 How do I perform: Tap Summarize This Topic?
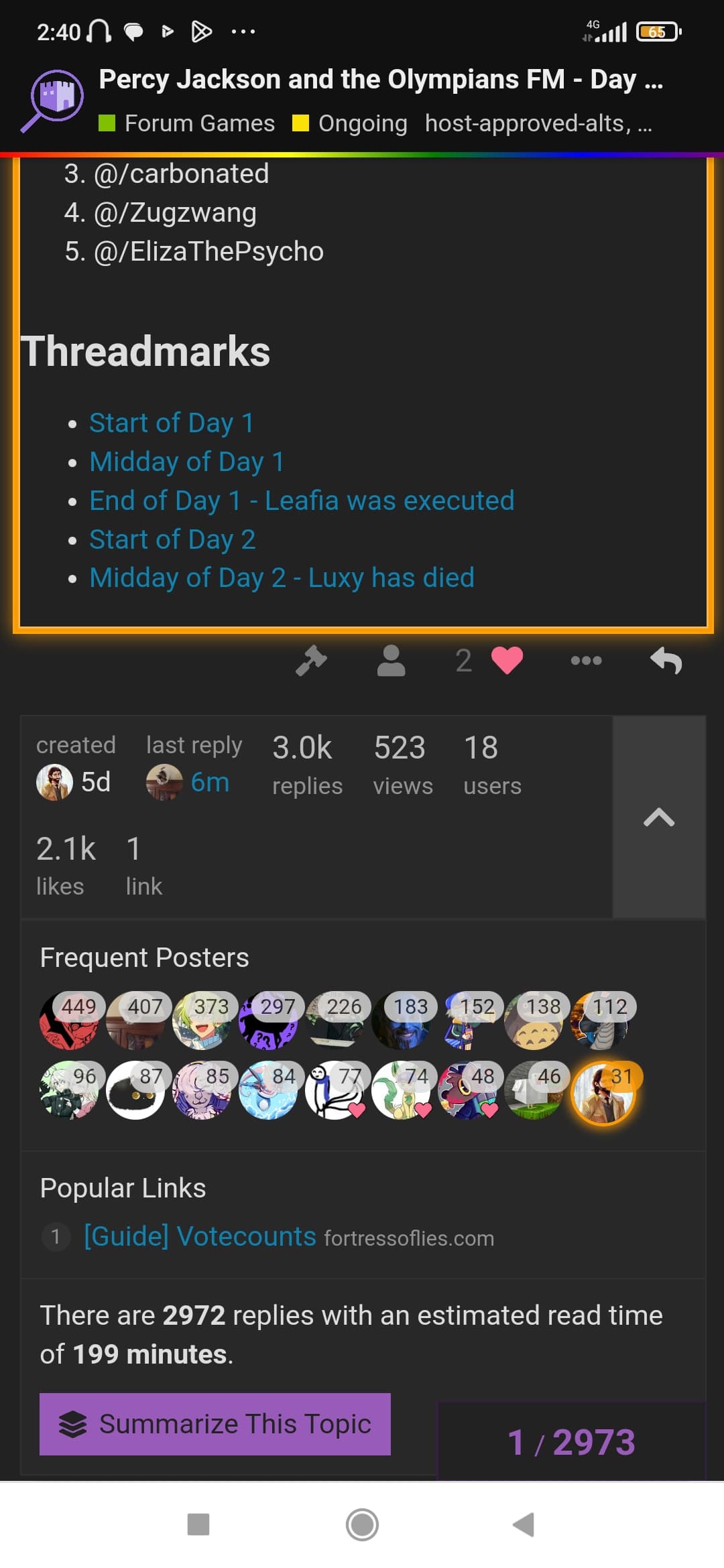tap(215, 1424)
